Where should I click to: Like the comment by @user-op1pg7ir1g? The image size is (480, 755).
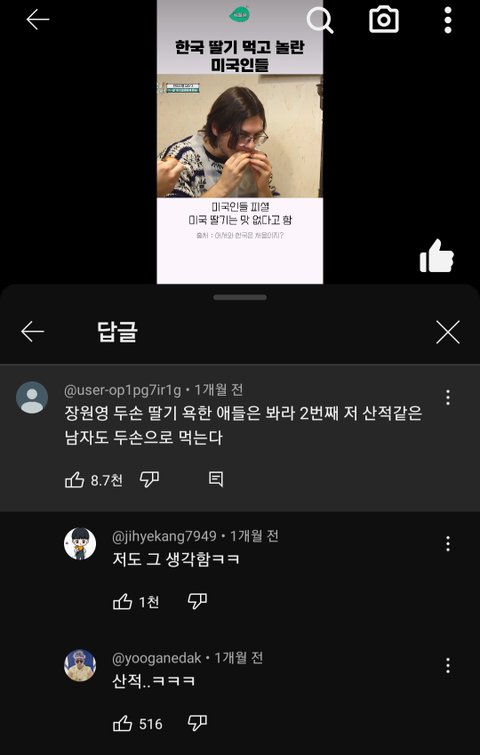(x=75, y=480)
